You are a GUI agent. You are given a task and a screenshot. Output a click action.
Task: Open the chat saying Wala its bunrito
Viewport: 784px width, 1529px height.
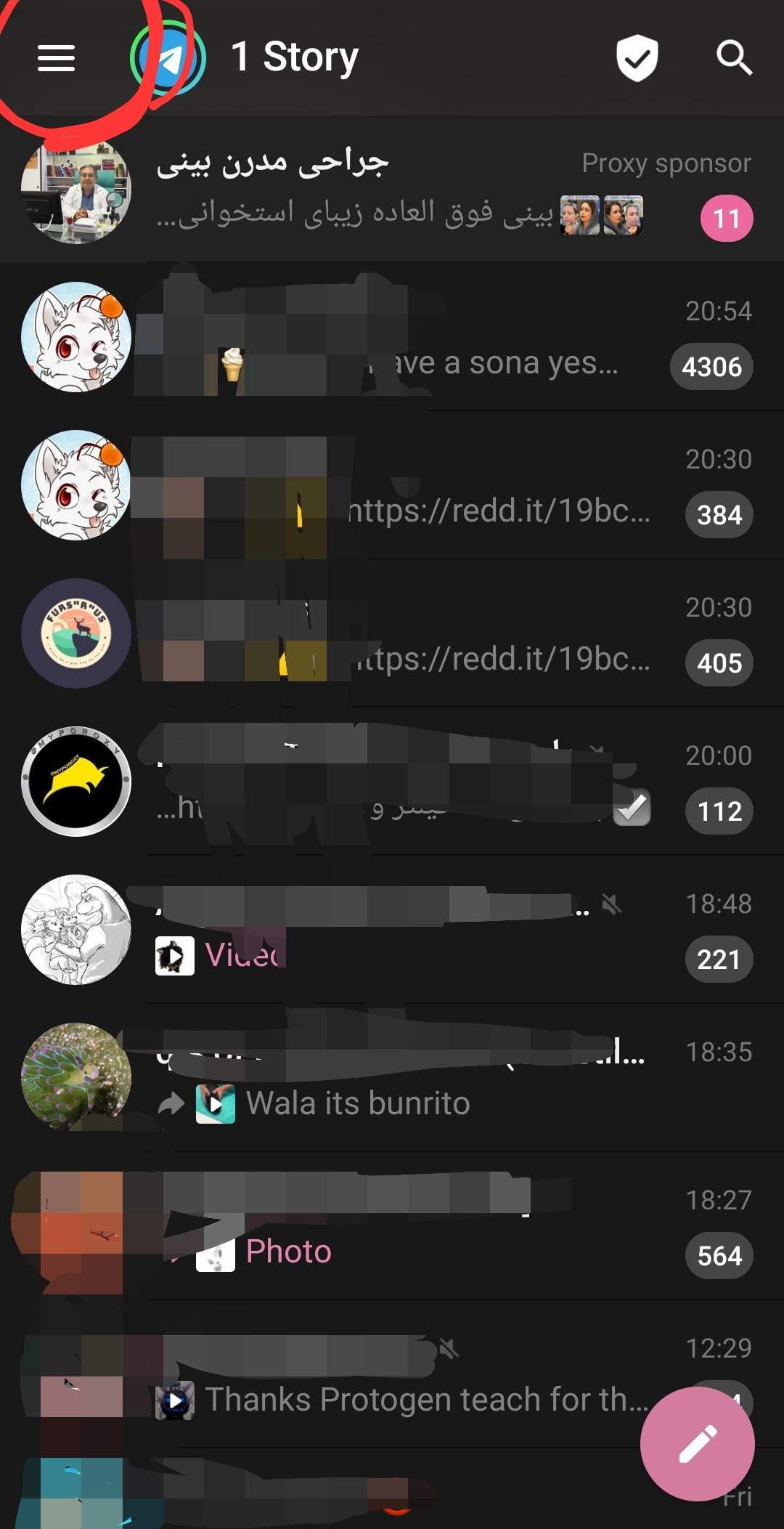point(392,1079)
